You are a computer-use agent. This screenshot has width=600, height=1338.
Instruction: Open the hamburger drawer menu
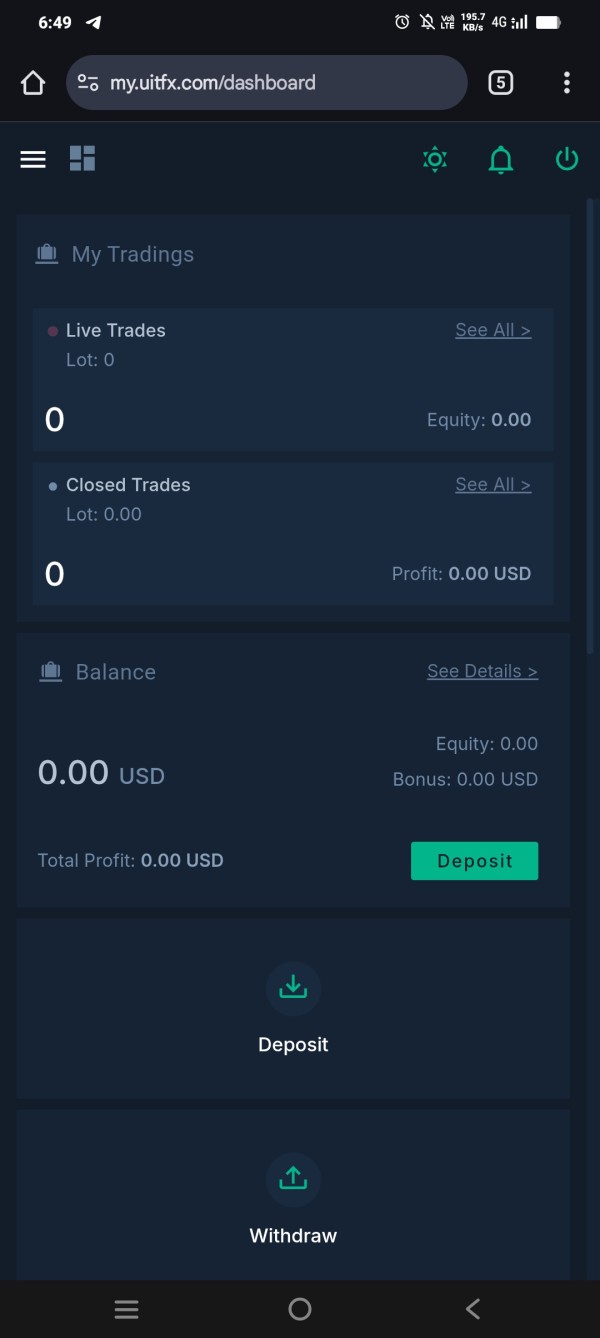click(x=33, y=159)
